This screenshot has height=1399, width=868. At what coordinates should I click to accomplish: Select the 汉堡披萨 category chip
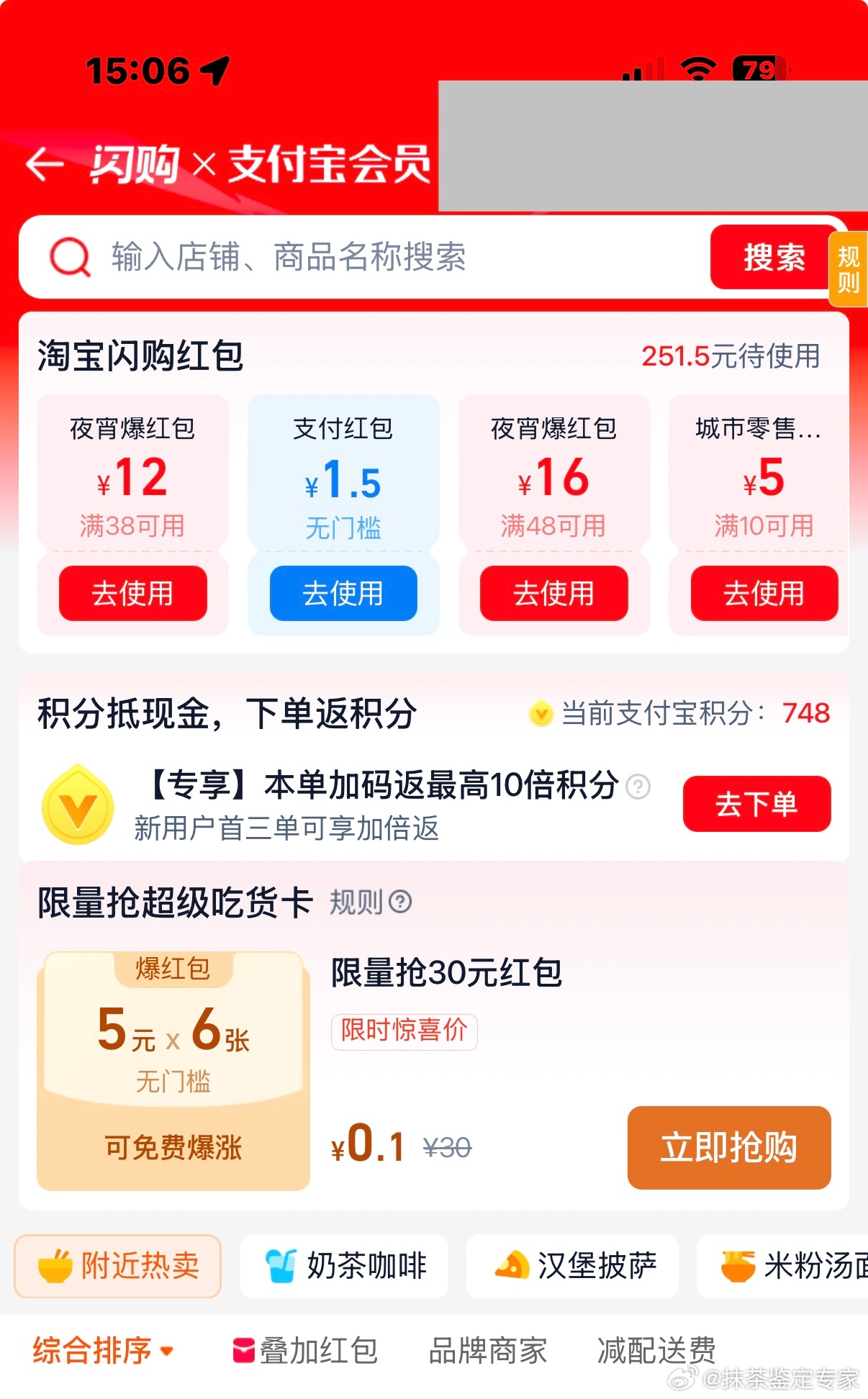click(573, 1266)
